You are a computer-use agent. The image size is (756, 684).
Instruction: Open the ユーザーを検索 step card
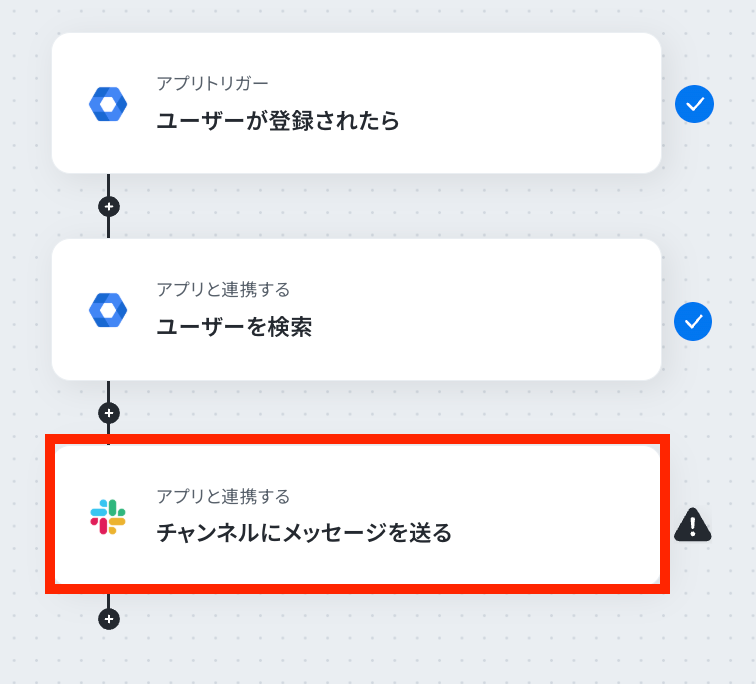(356, 309)
